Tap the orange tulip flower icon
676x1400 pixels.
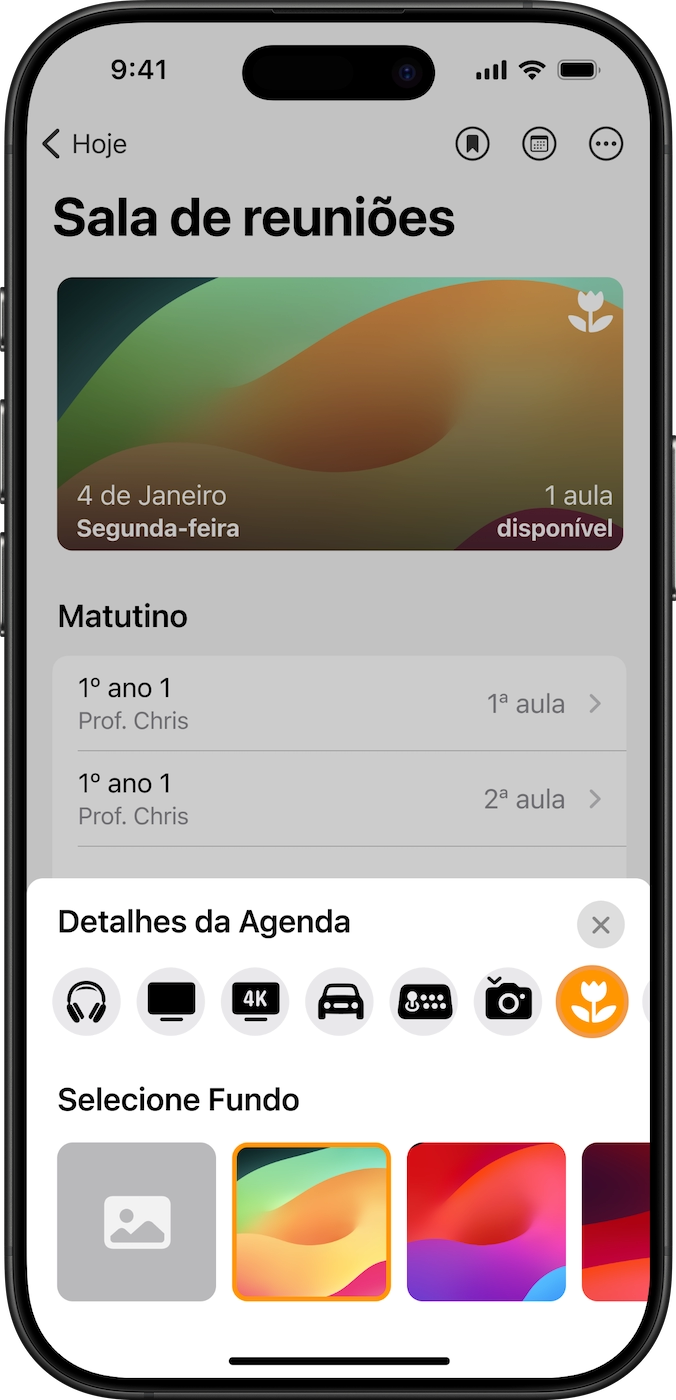point(592,1001)
